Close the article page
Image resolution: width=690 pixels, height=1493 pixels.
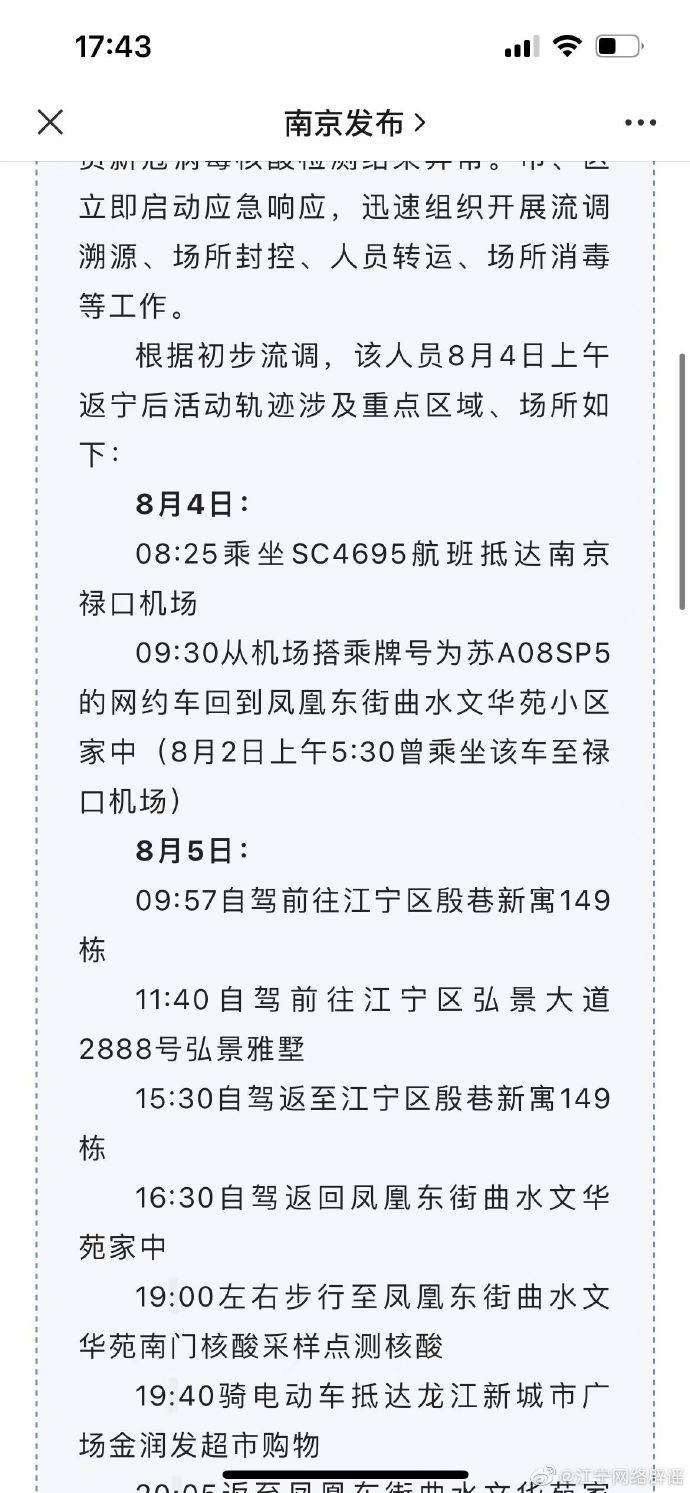(x=50, y=122)
